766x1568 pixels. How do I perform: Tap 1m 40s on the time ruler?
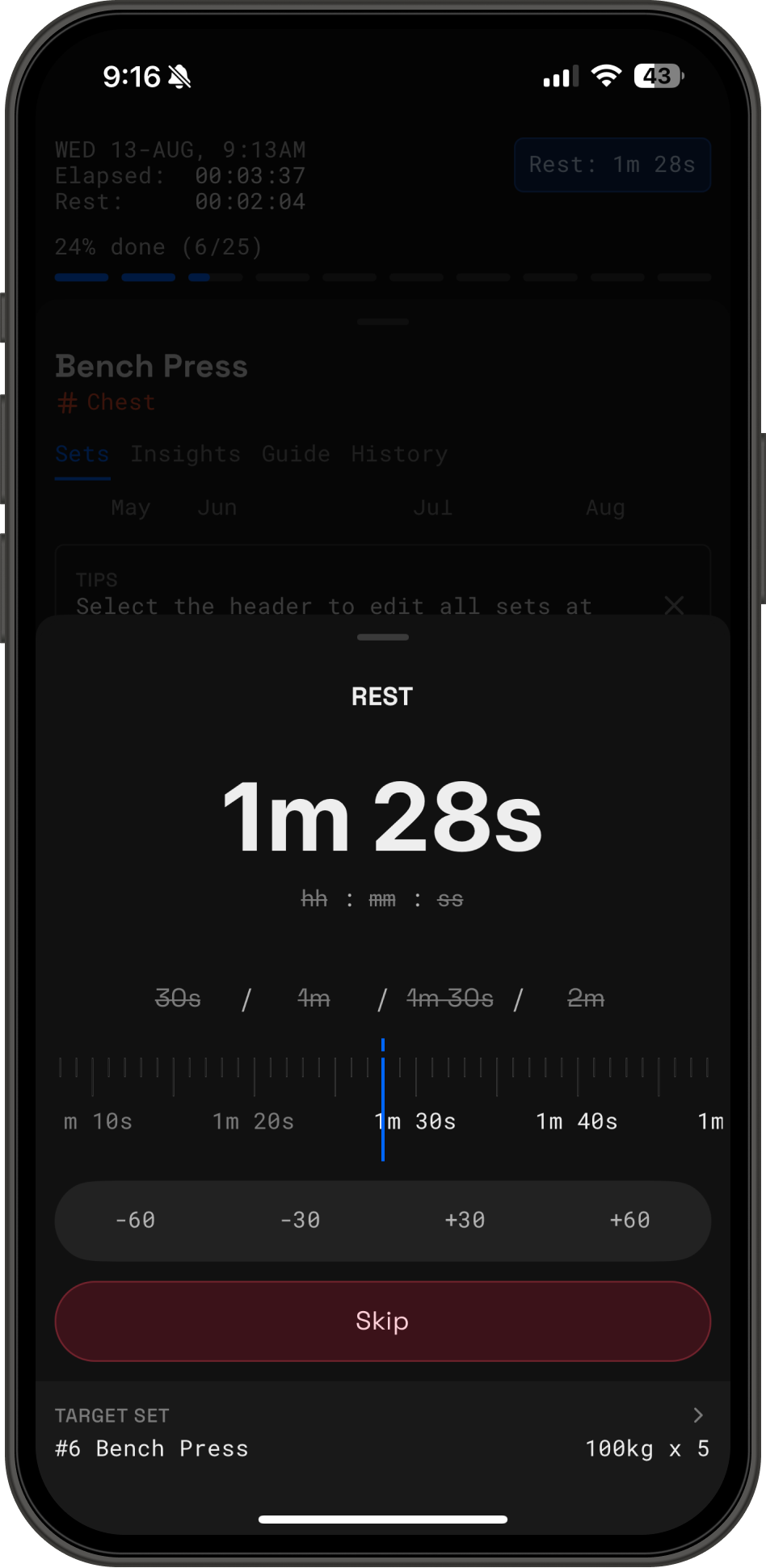[577, 1121]
